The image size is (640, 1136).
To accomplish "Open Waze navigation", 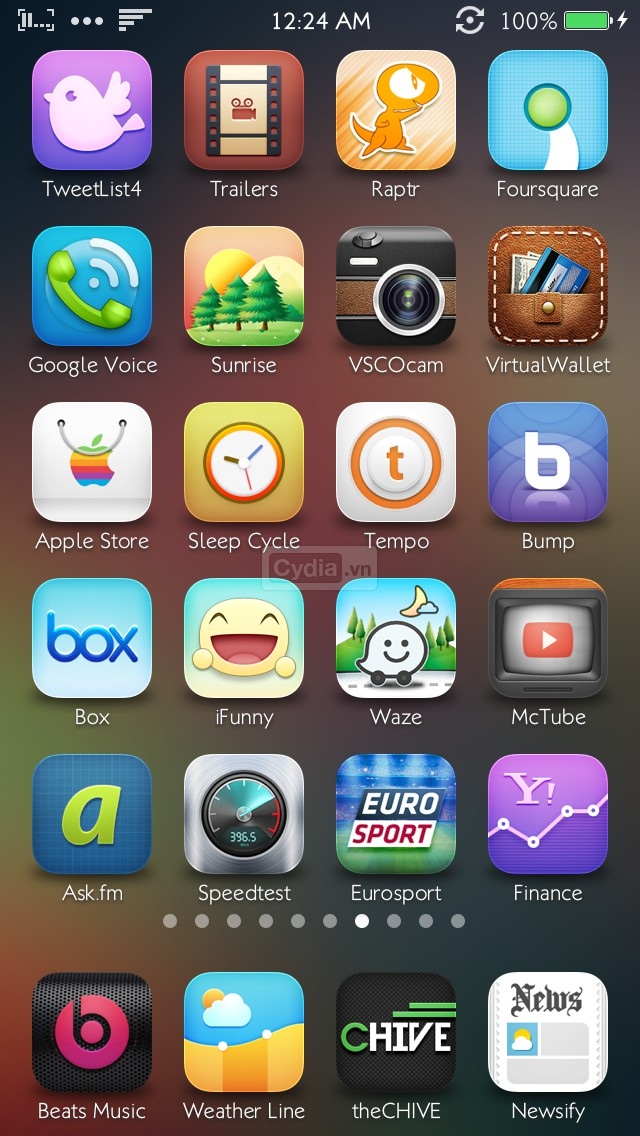I will click(396, 638).
